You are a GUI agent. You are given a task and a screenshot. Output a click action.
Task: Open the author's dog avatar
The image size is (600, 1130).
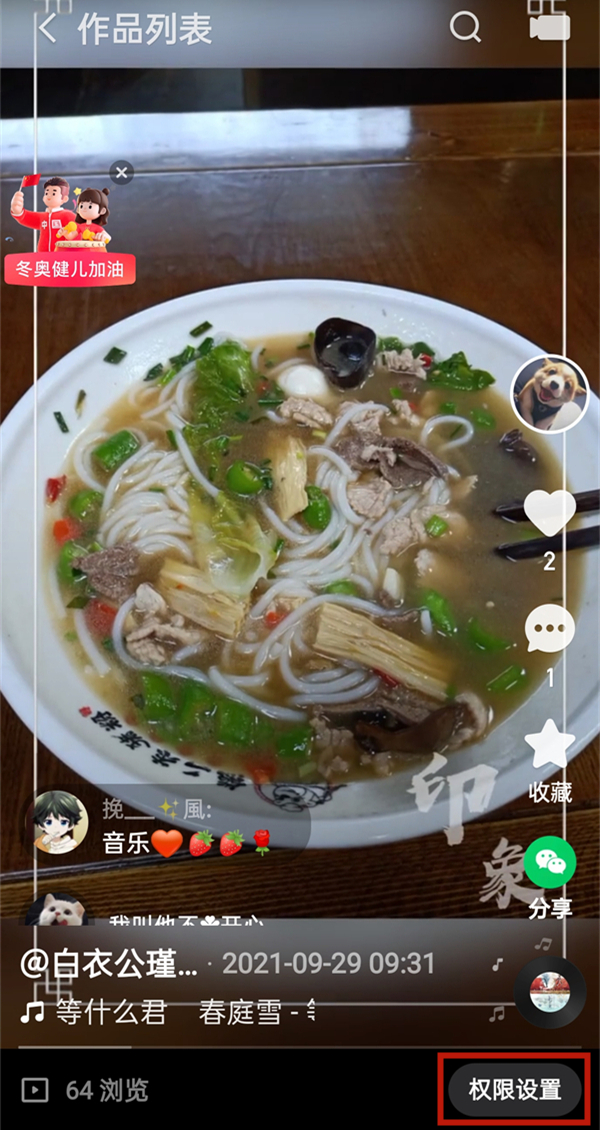549,394
